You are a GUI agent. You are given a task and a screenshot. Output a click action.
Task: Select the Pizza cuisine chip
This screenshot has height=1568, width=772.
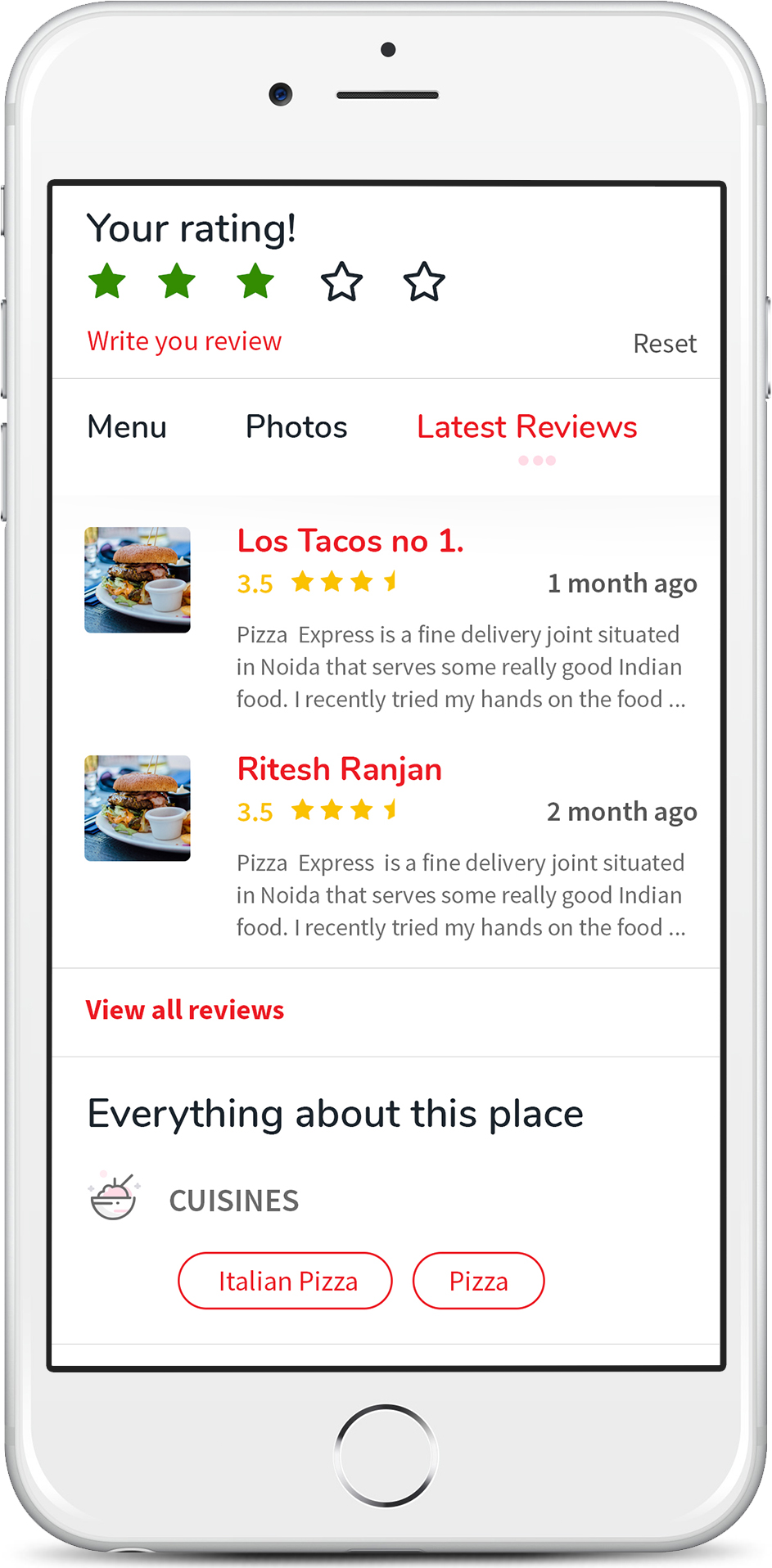(x=478, y=1281)
